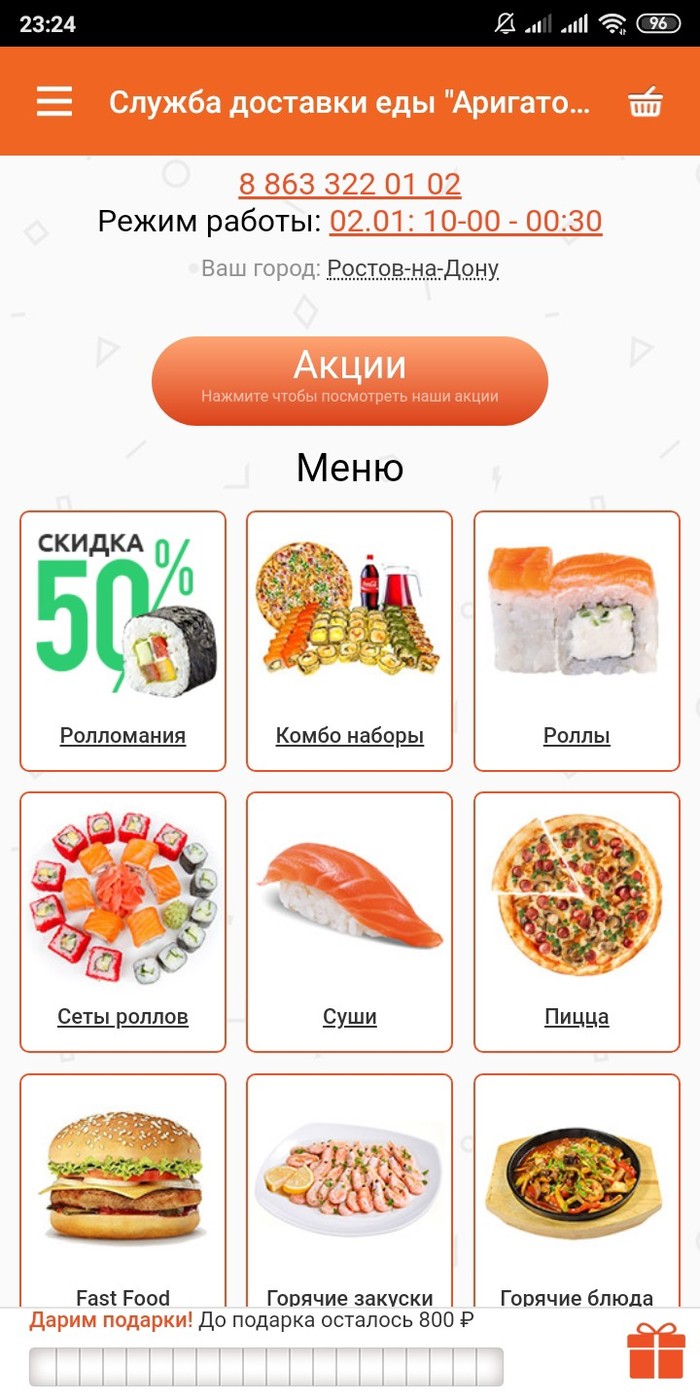Open the Ролломания 50% discount category
Viewport: 700px width, 1400px height.
tap(123, 641)
